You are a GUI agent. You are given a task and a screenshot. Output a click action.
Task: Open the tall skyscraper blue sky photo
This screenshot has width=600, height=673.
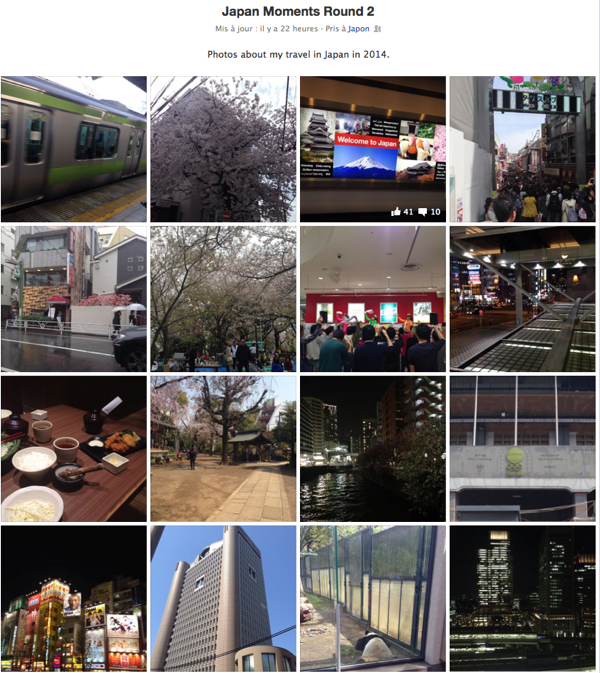[x=223, y=598]
